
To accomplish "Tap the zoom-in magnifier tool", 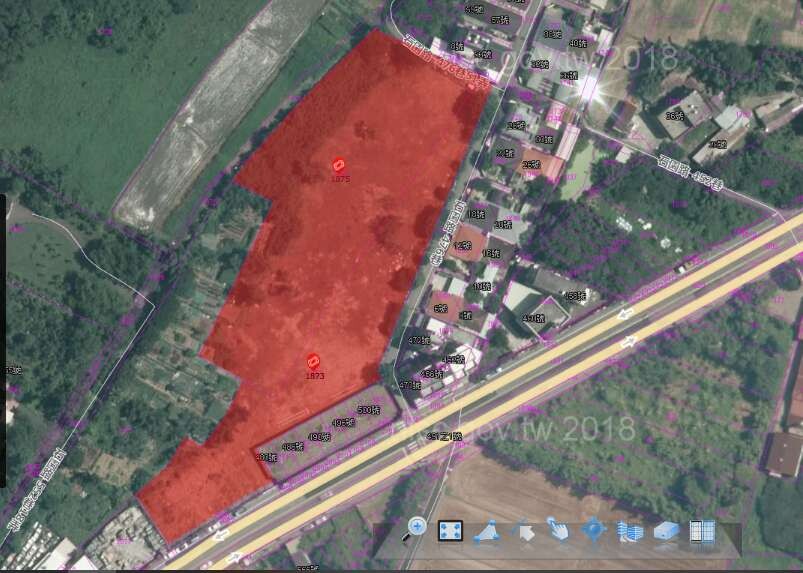I will click(x=414, y=530).
